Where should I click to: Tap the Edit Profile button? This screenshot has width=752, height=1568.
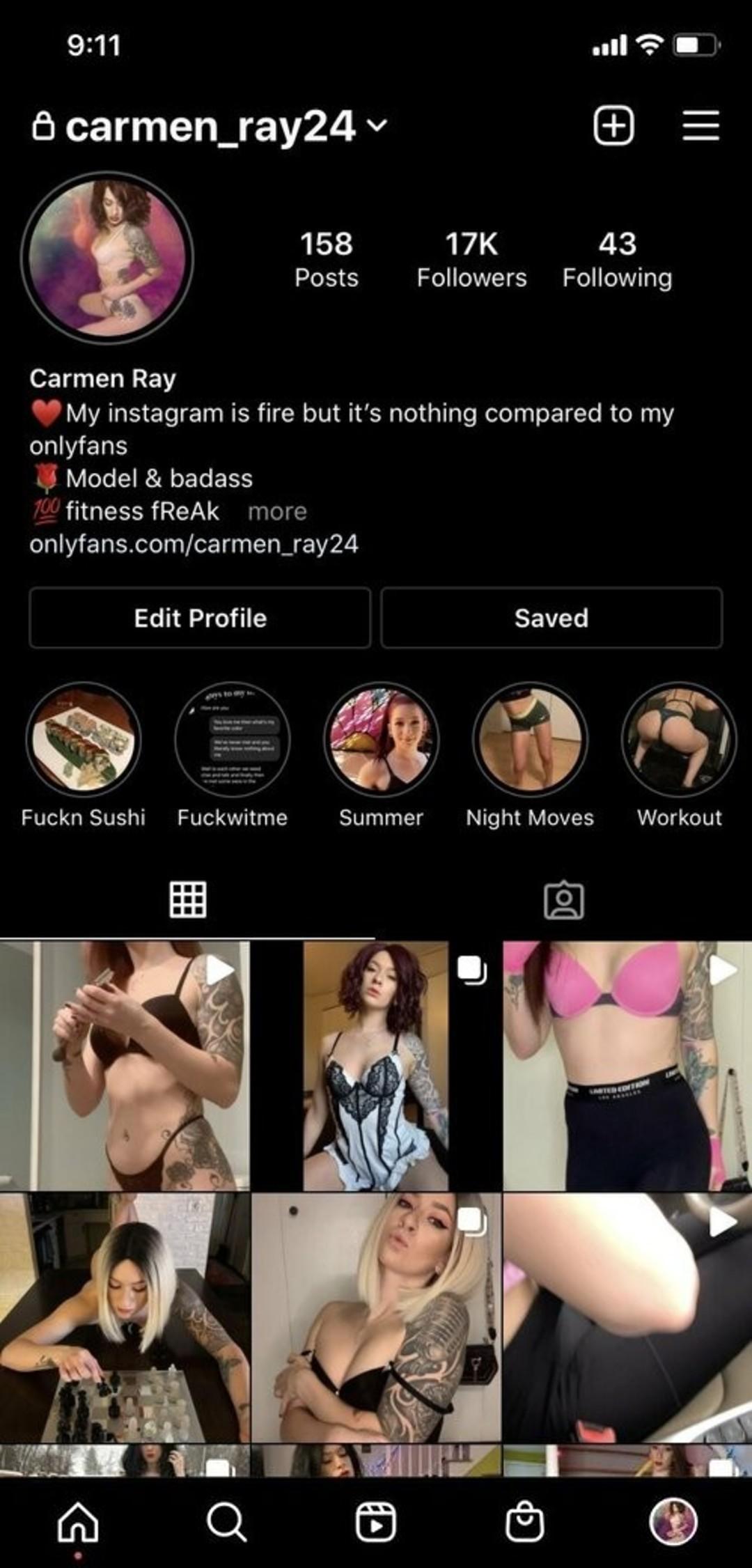(200, 618)
